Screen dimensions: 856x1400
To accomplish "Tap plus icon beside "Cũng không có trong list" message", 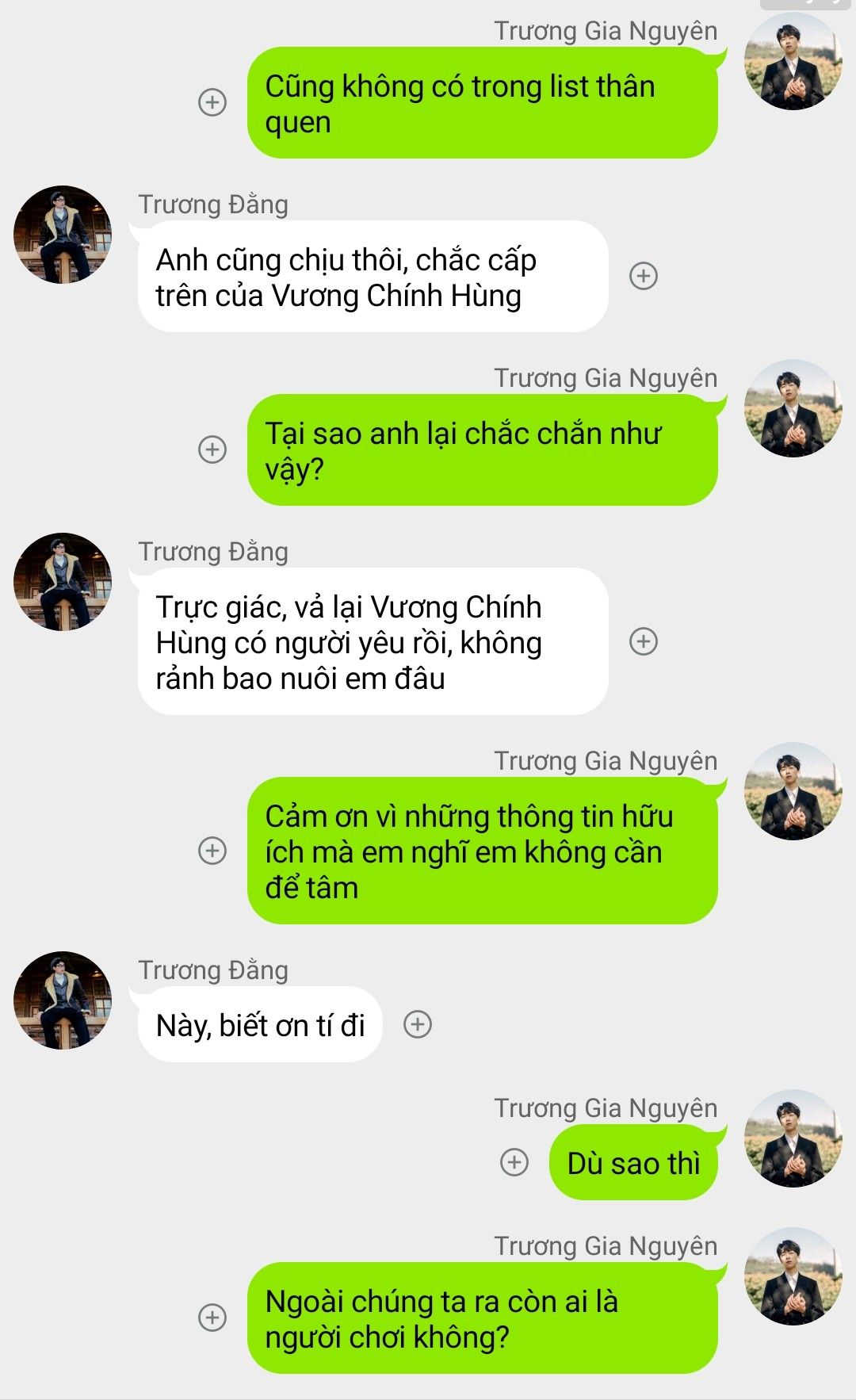I will tap(212, 102).
